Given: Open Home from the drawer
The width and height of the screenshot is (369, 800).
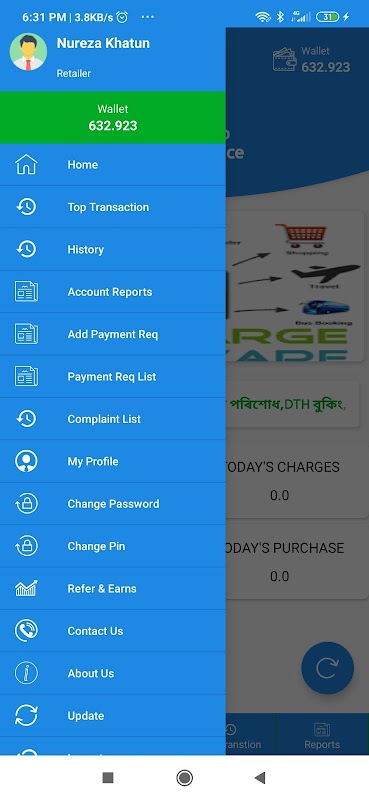Looking at the screenshot, I should tap(112, 165).
